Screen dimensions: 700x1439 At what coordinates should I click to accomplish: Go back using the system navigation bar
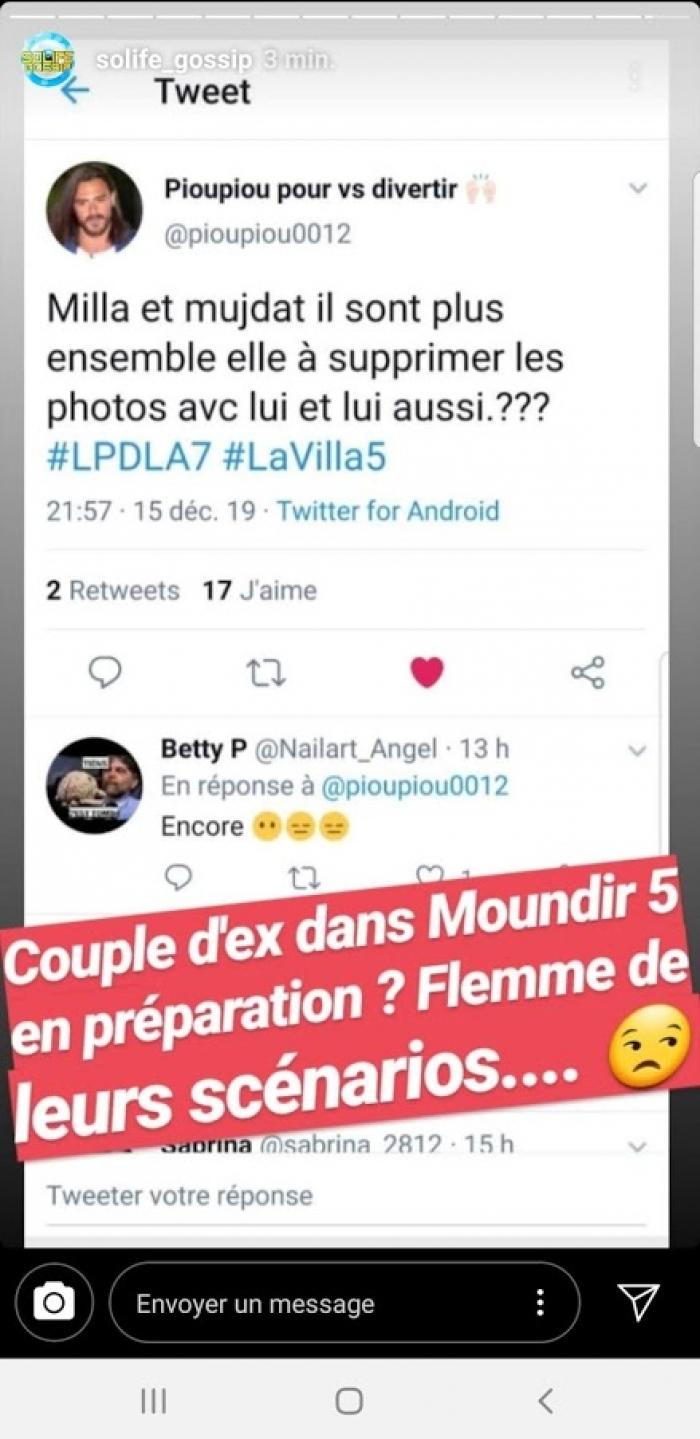[x=545, y=1401]
